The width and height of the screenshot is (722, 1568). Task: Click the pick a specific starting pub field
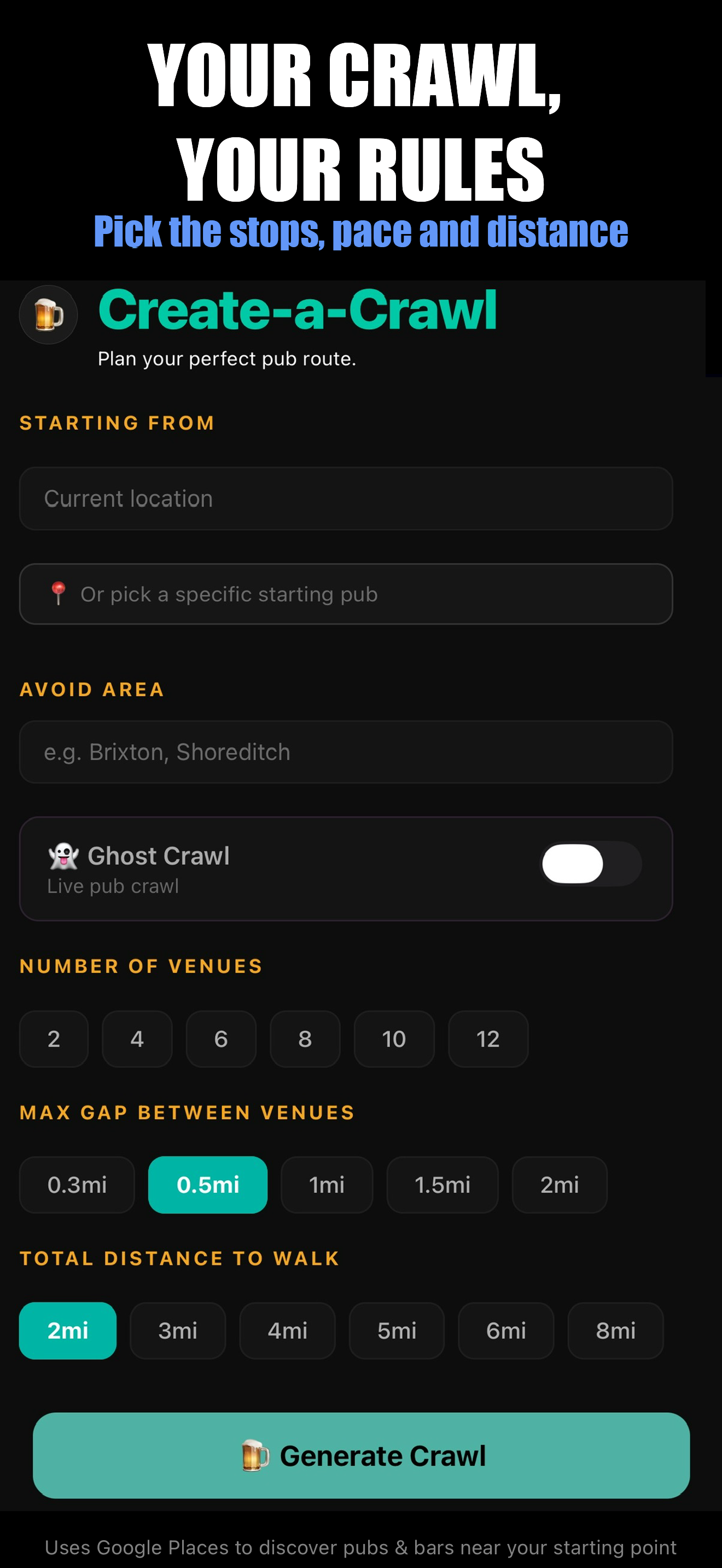click(345, 594)
